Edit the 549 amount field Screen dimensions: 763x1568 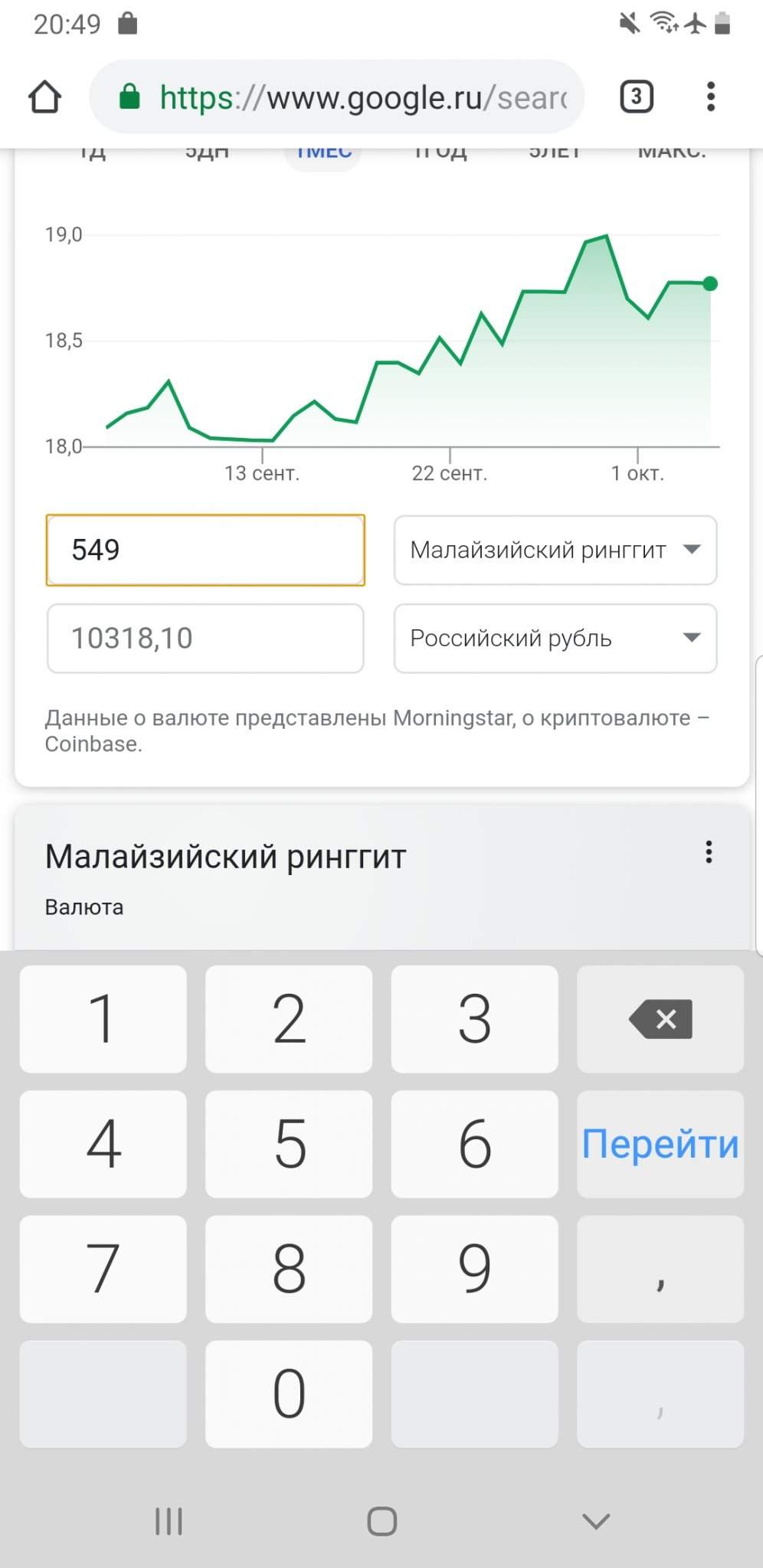click(205, 550)
